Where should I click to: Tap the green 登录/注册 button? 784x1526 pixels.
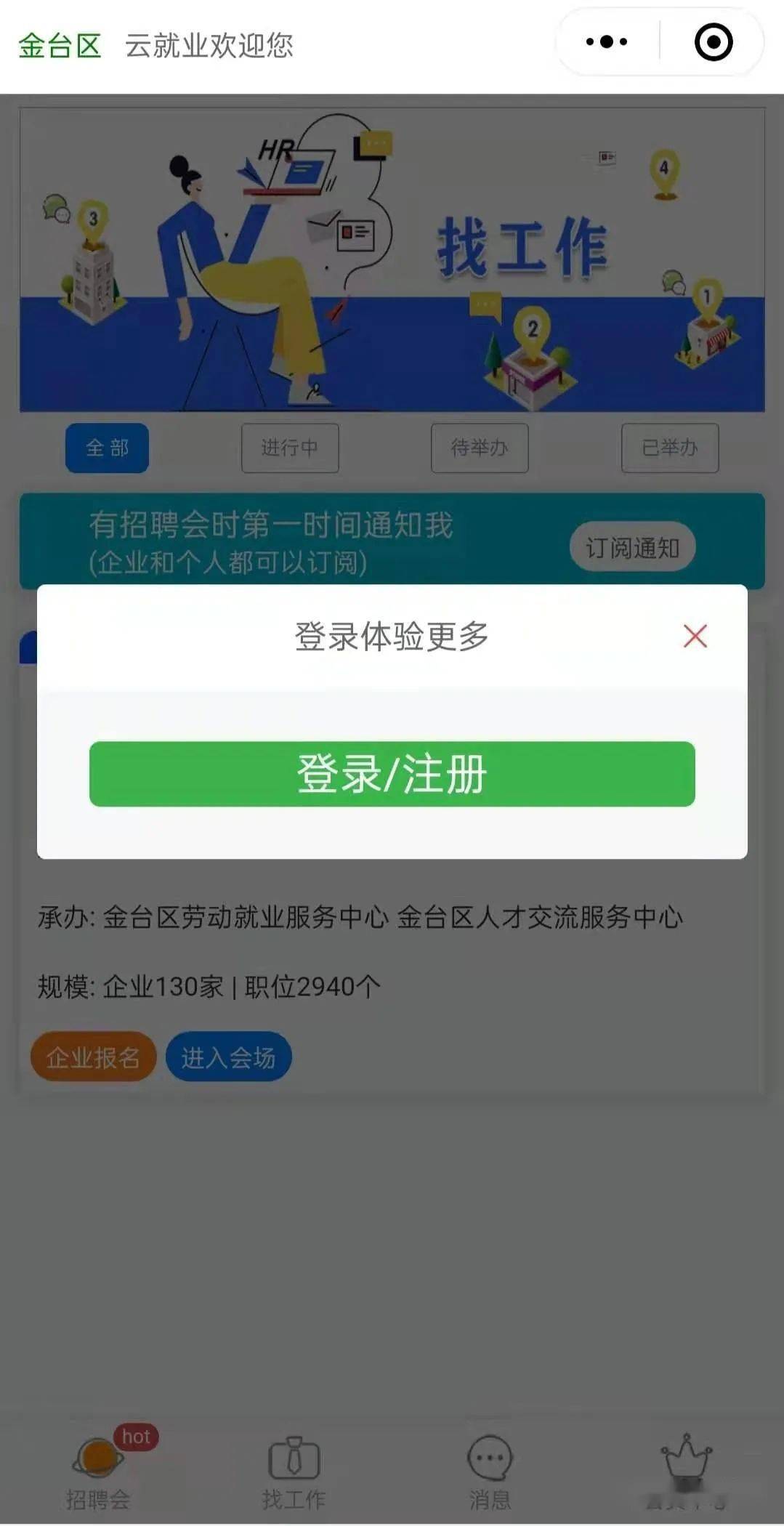coord(392,773)
